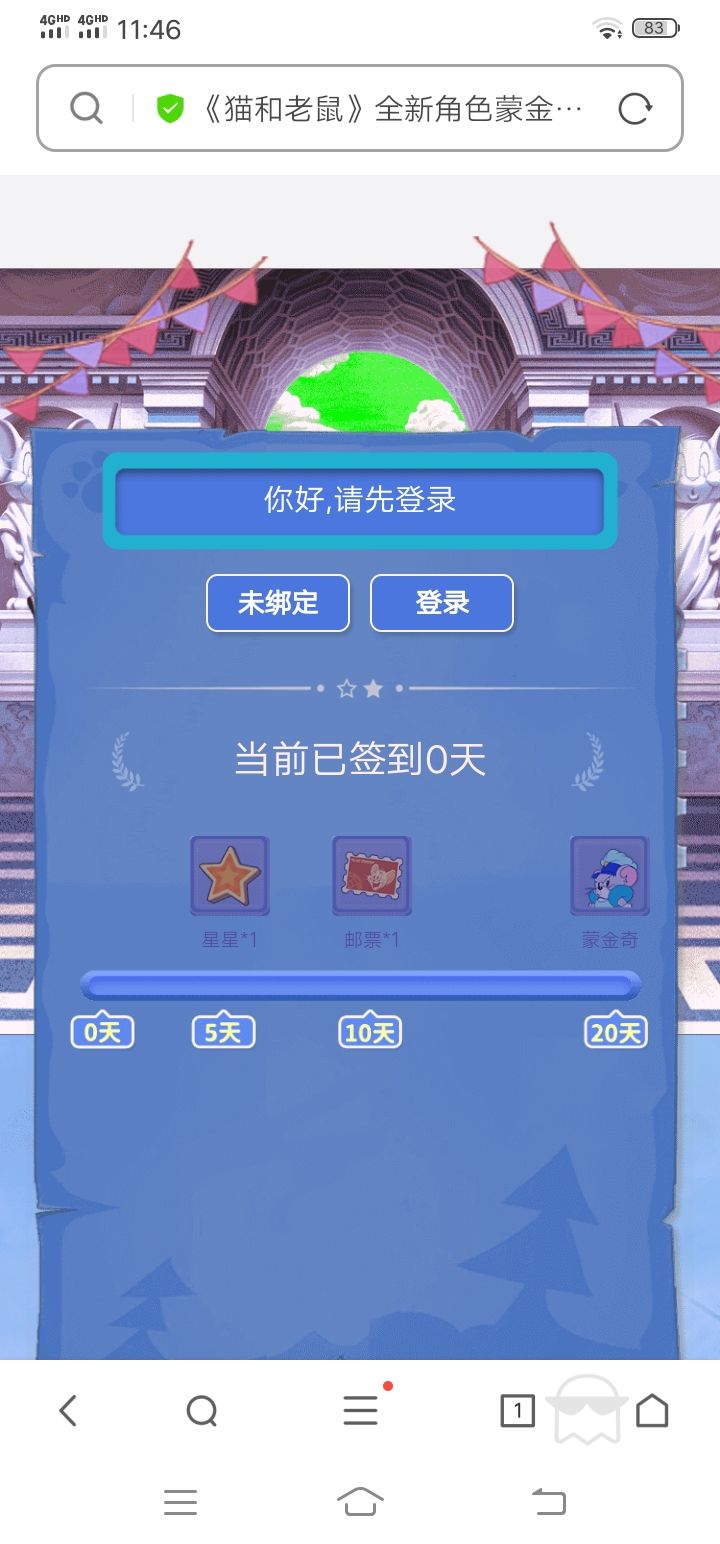Tap the 登录 login button
Screen dimensions: 720x1544
tap(442, 602)
